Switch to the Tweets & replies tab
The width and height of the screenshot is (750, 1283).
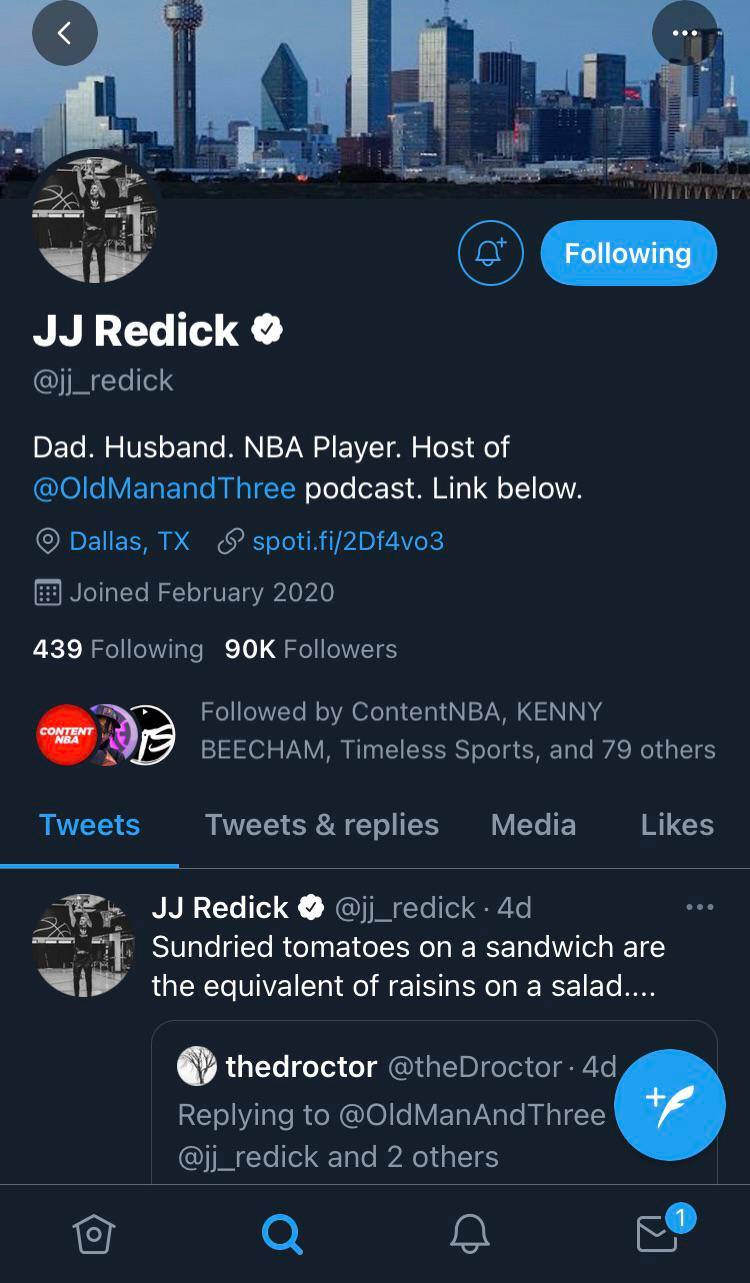click(x=322, y=825)
